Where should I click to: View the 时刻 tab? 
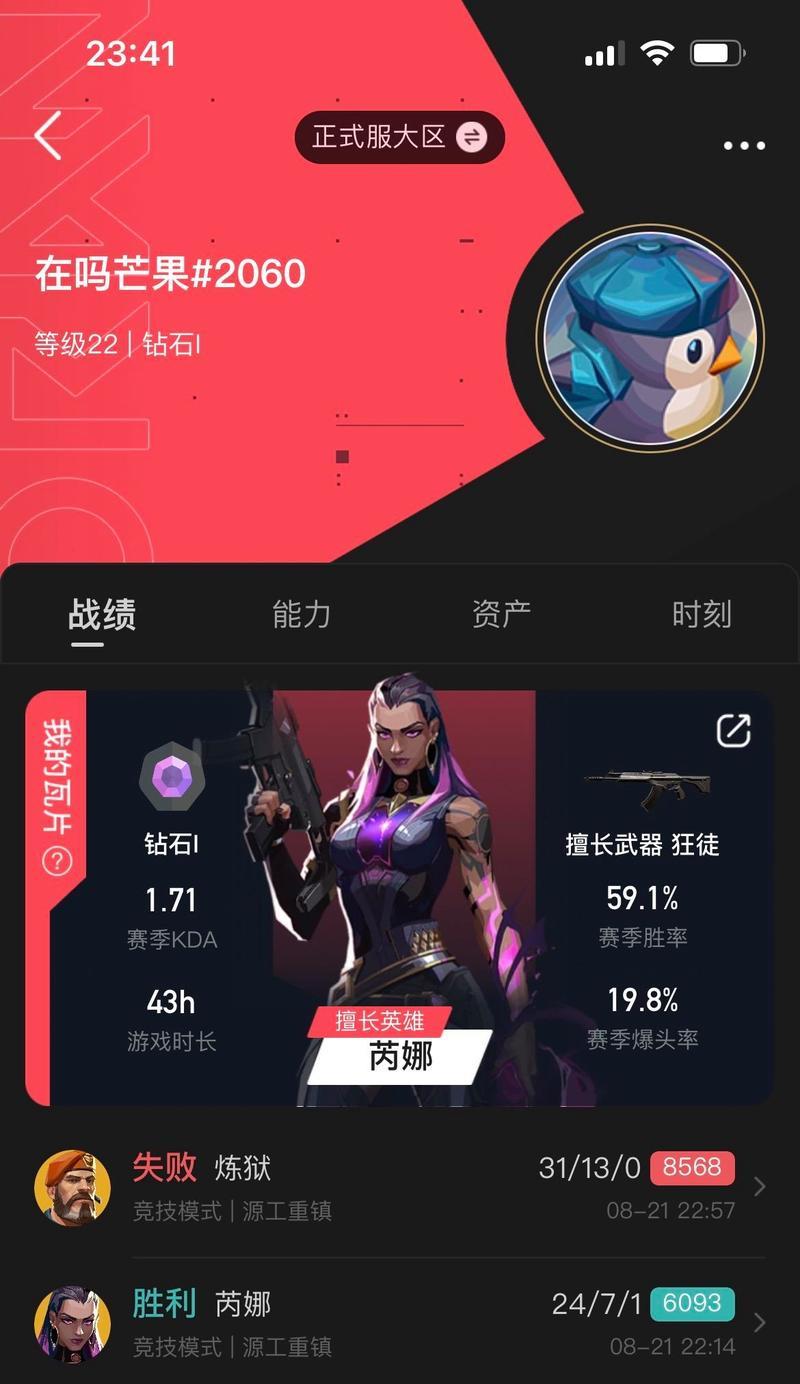701,614
